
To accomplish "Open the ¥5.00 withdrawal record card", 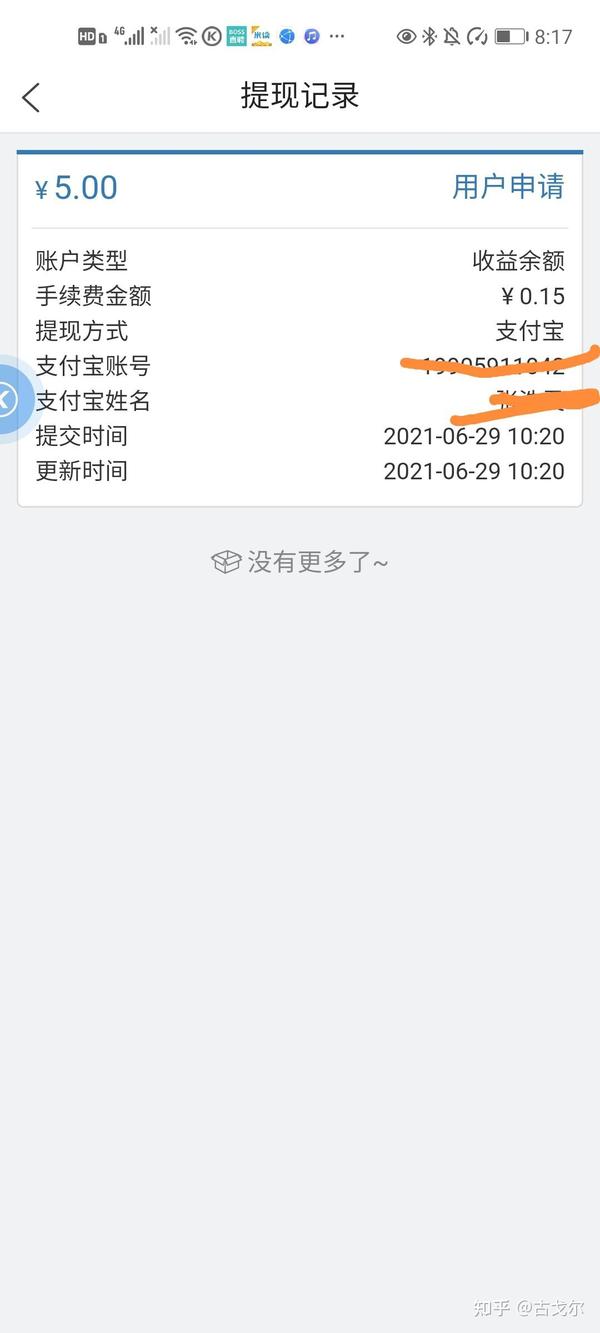I will point(299,329).
